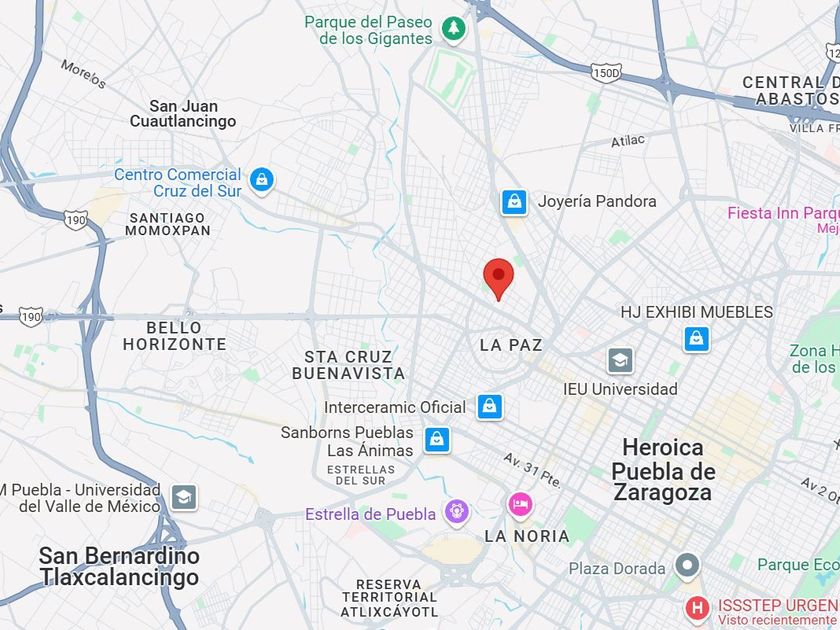Select Centro Comercial Cruz del Sur marker

(x=262, y=181)
